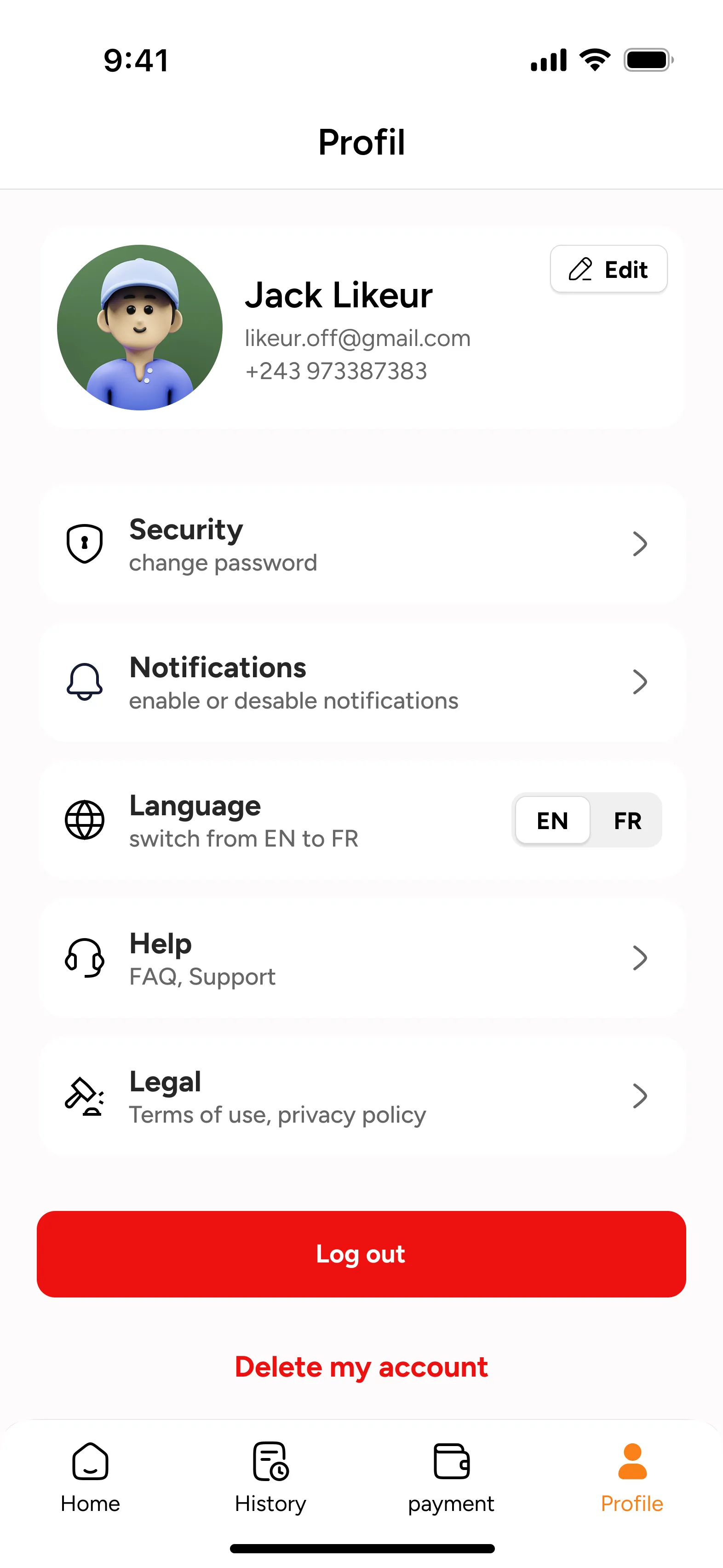723x1568 pixels.
Task: Click Delete my account link
Action: click(x=361, y=1366)
